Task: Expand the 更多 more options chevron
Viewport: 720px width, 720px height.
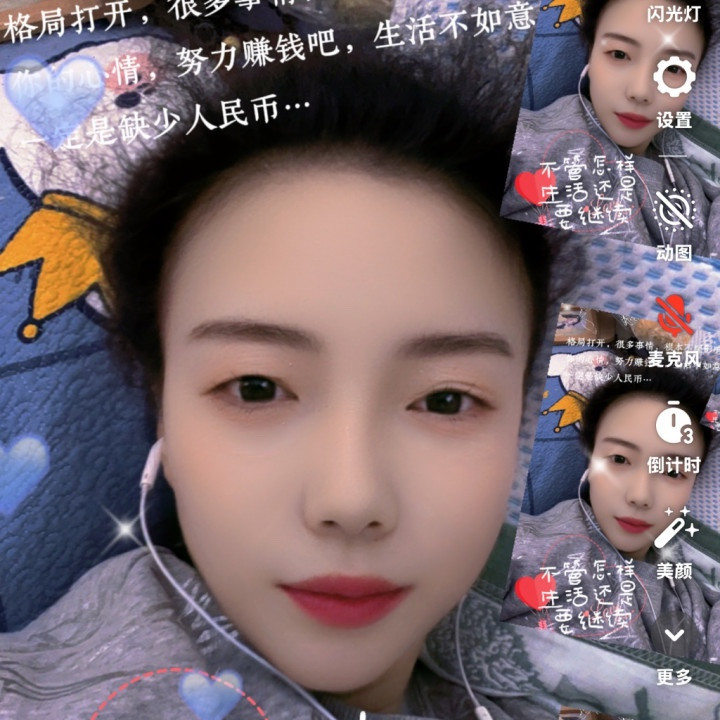Action: (674, 636)
